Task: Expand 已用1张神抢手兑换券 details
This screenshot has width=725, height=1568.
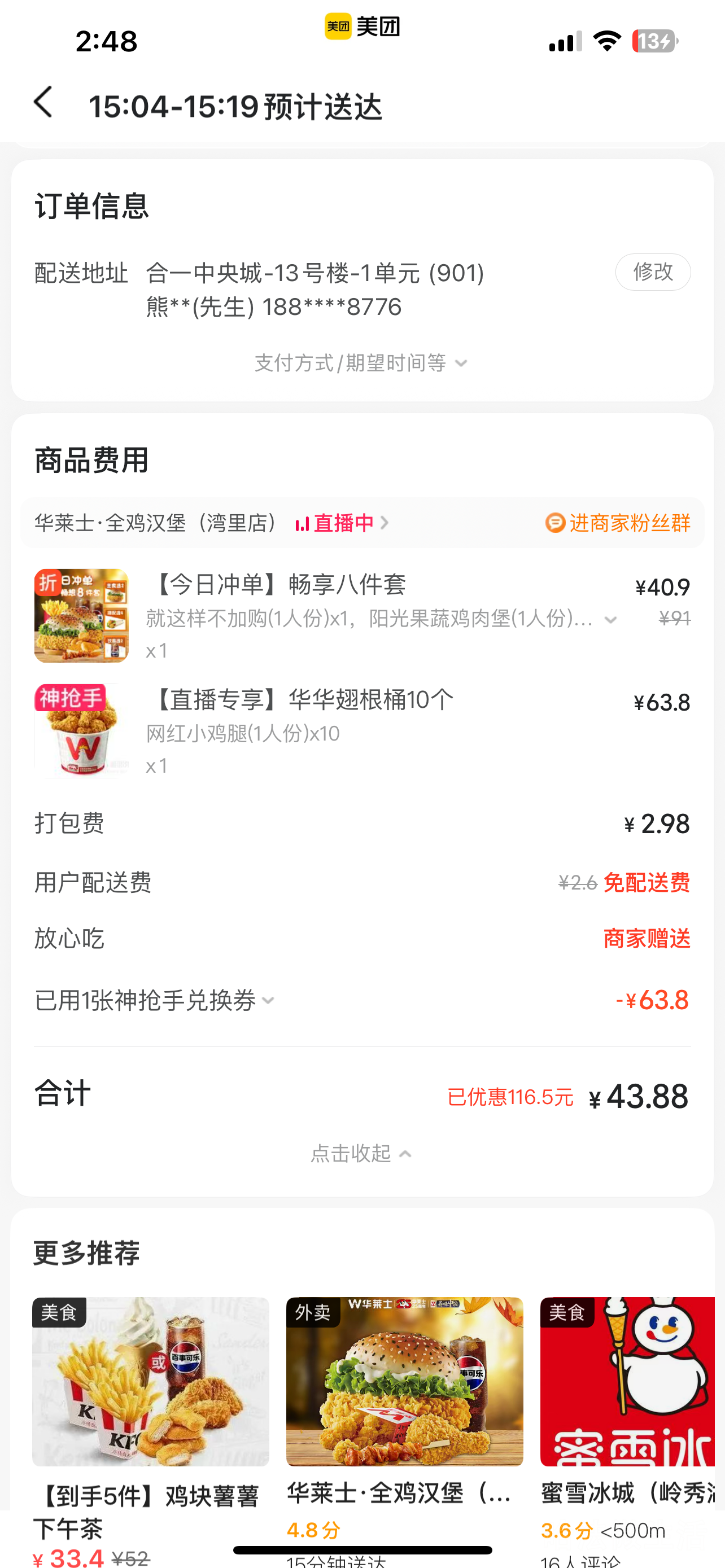Action: [x=155, y=1001]
